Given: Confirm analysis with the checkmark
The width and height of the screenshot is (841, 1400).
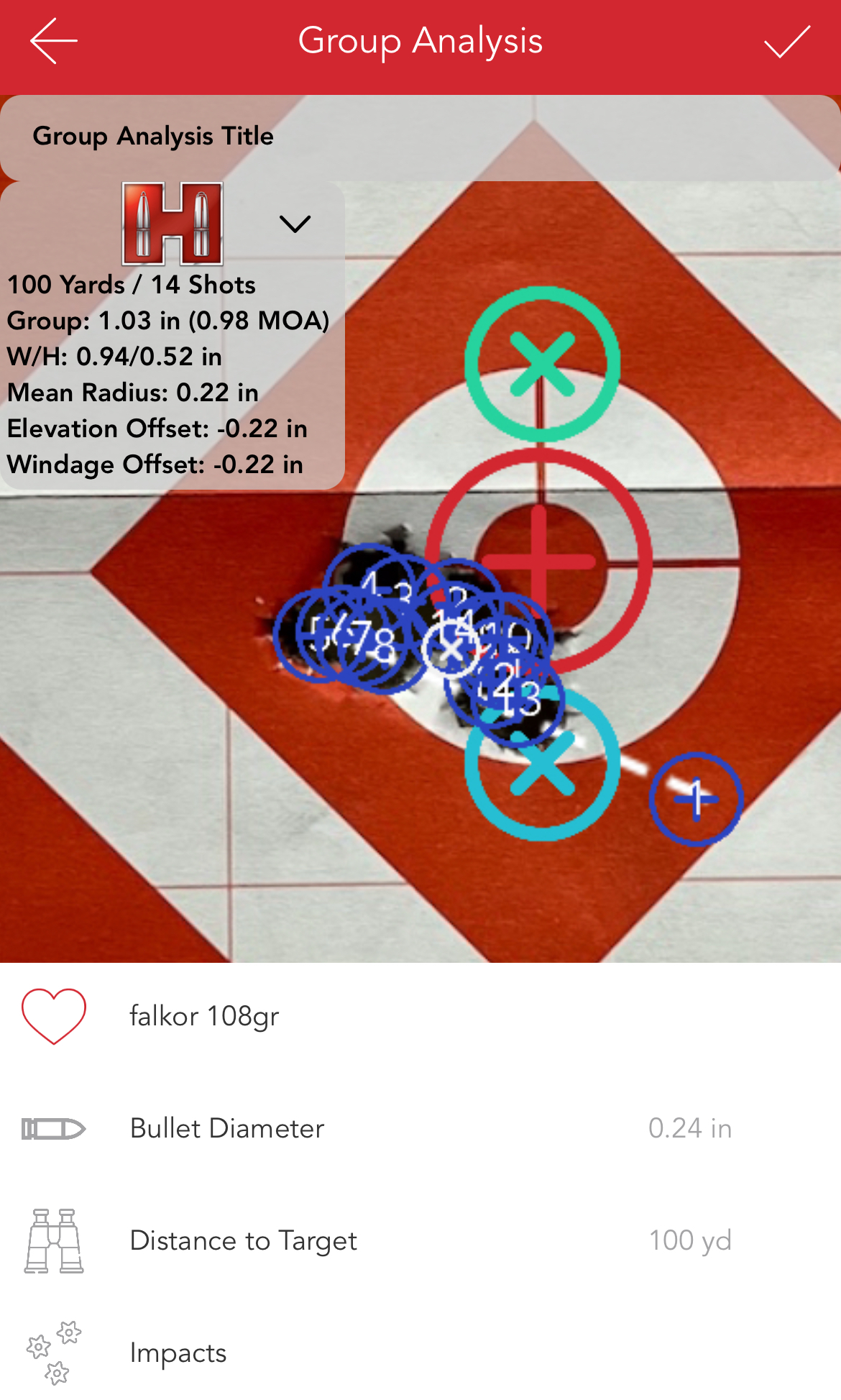Looking at the screenshot, I should click(x=786, y=42).
